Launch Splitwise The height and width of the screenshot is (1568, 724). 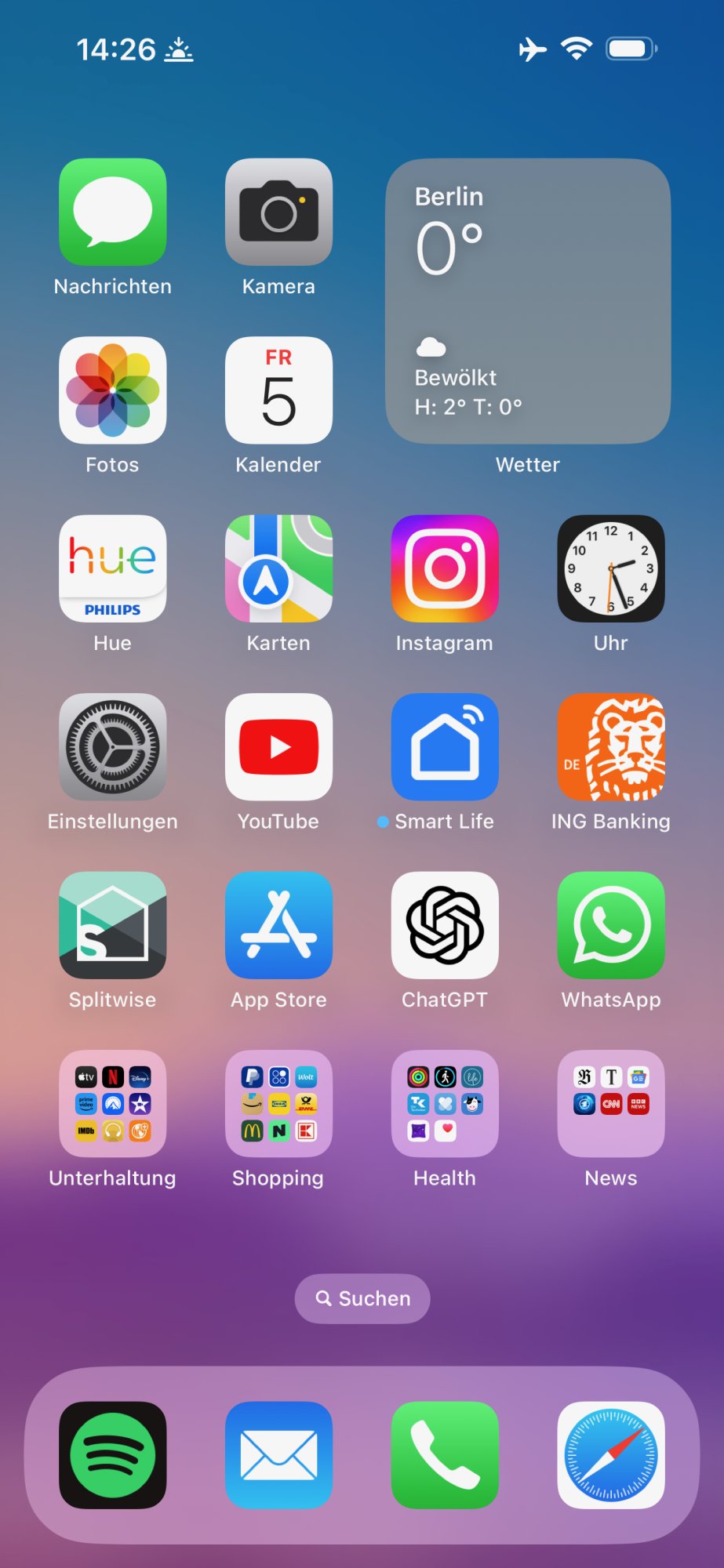[112, 925]
